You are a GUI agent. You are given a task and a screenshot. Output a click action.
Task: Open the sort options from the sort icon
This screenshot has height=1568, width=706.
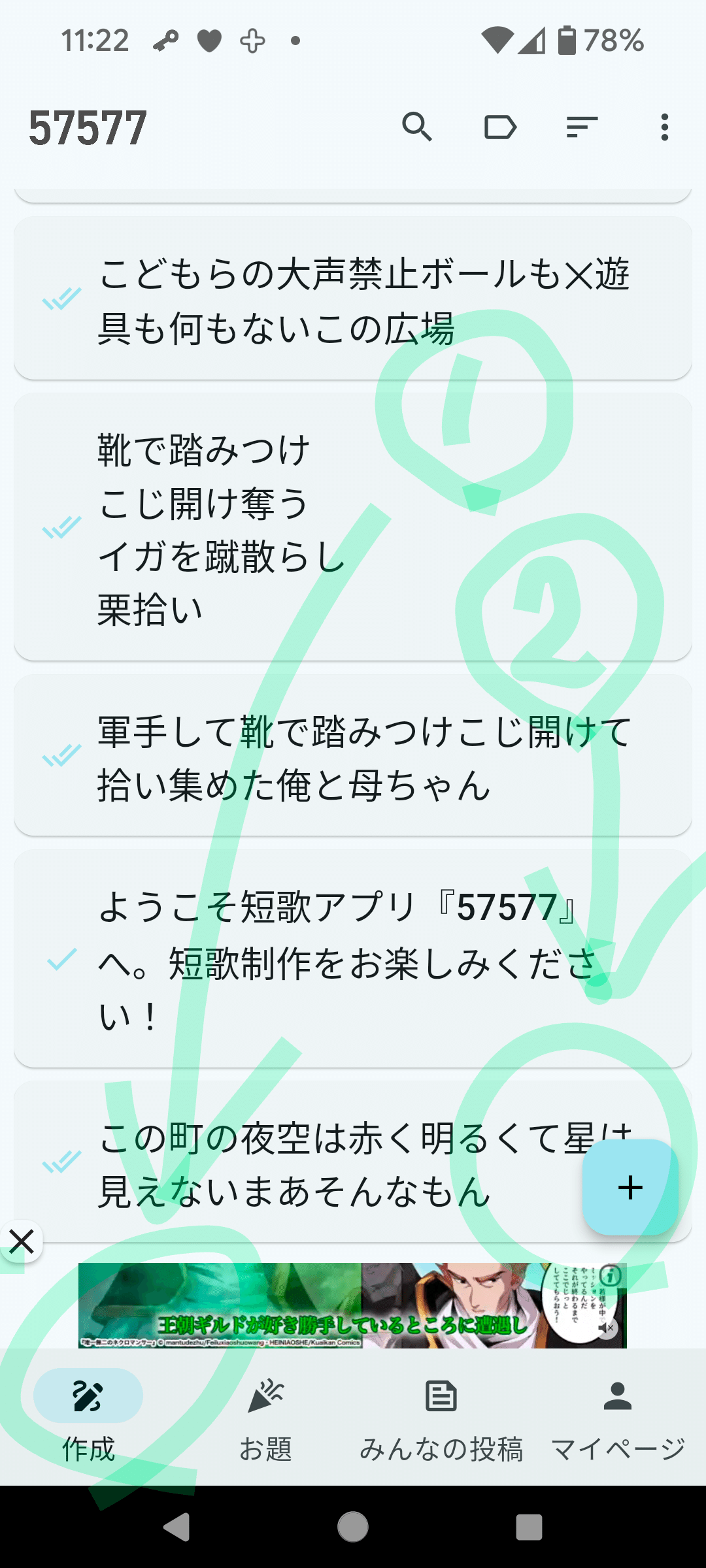[581, 127]
